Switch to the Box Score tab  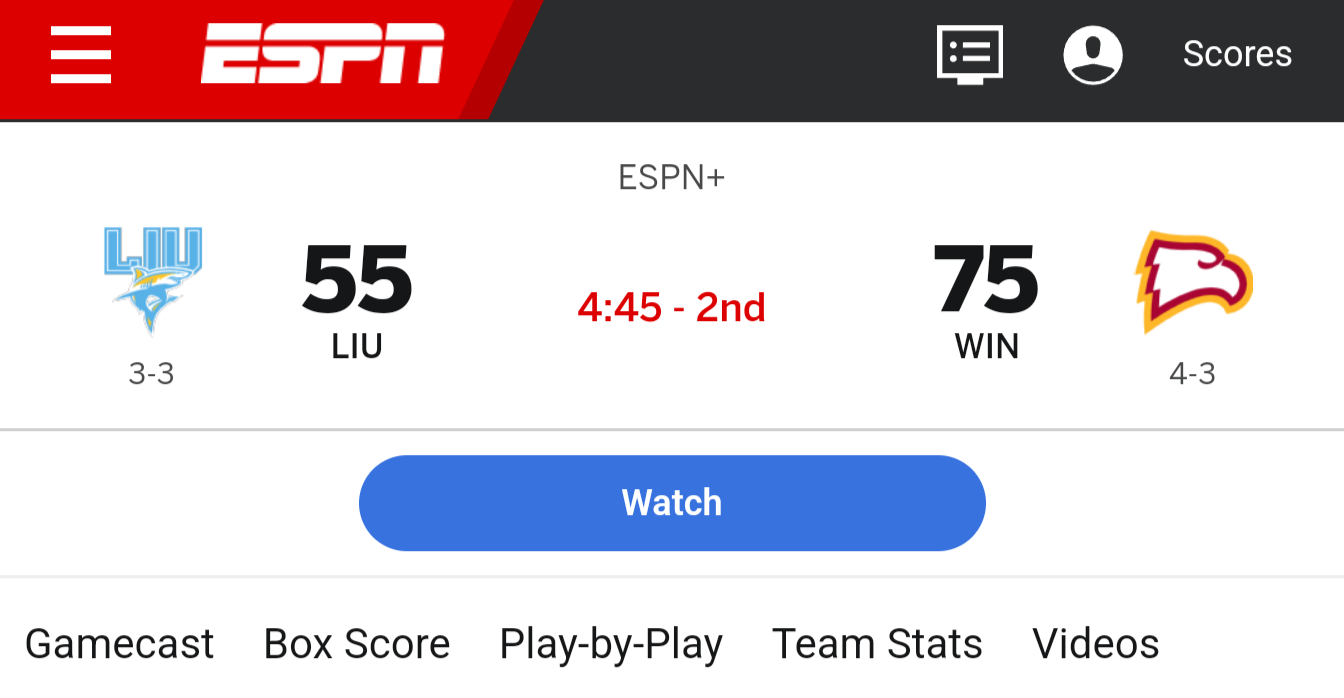coord(357,644)
